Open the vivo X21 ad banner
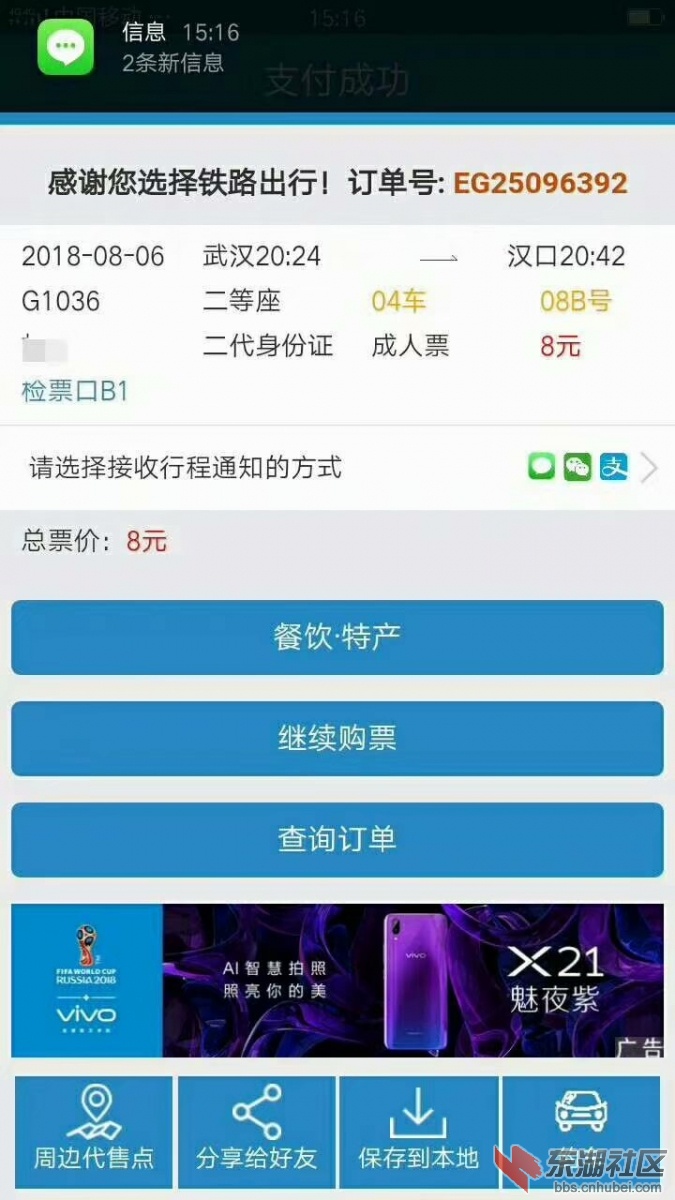Screen dimensions: 675x1200 pyautogui.click(x=337, y=980)
